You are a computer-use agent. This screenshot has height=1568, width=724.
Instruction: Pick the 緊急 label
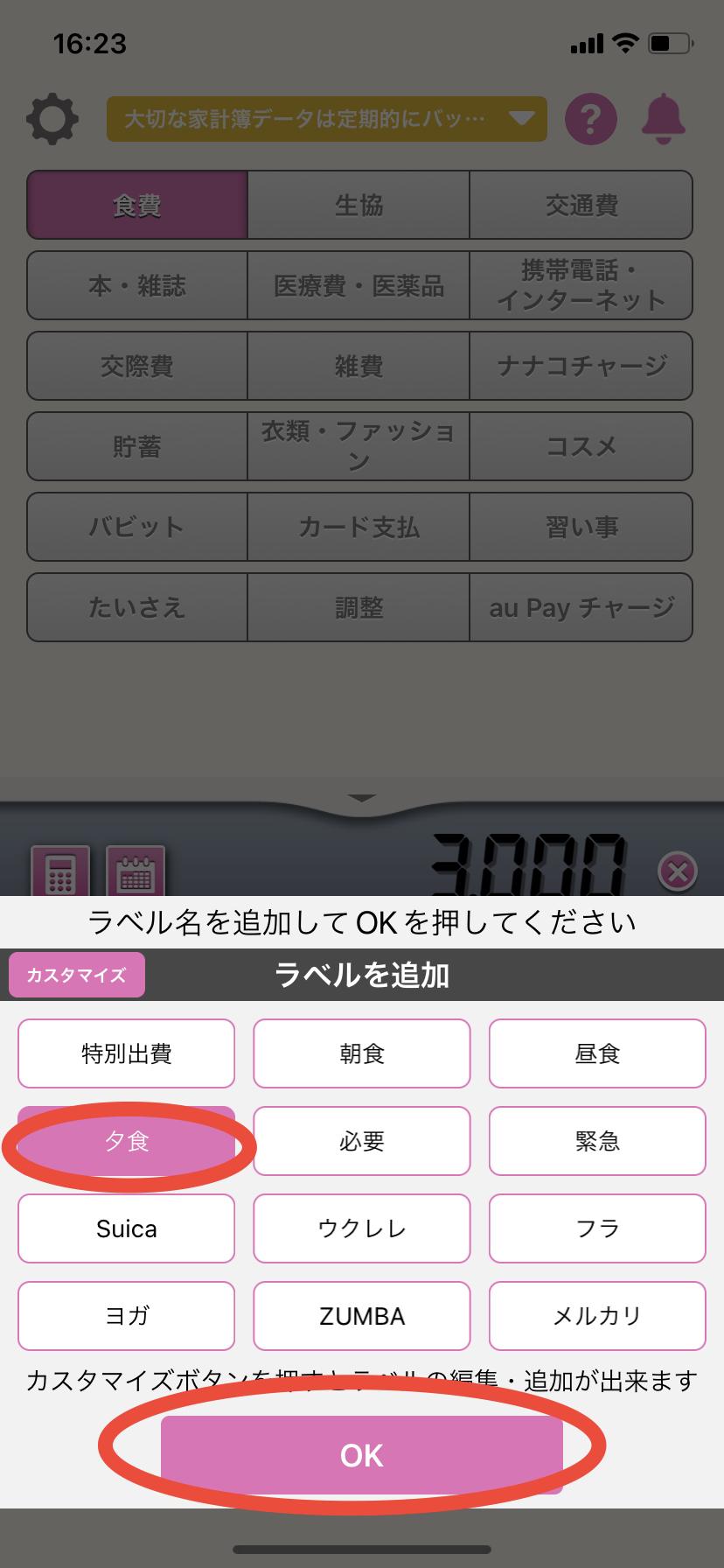(x=597, y=1141)
